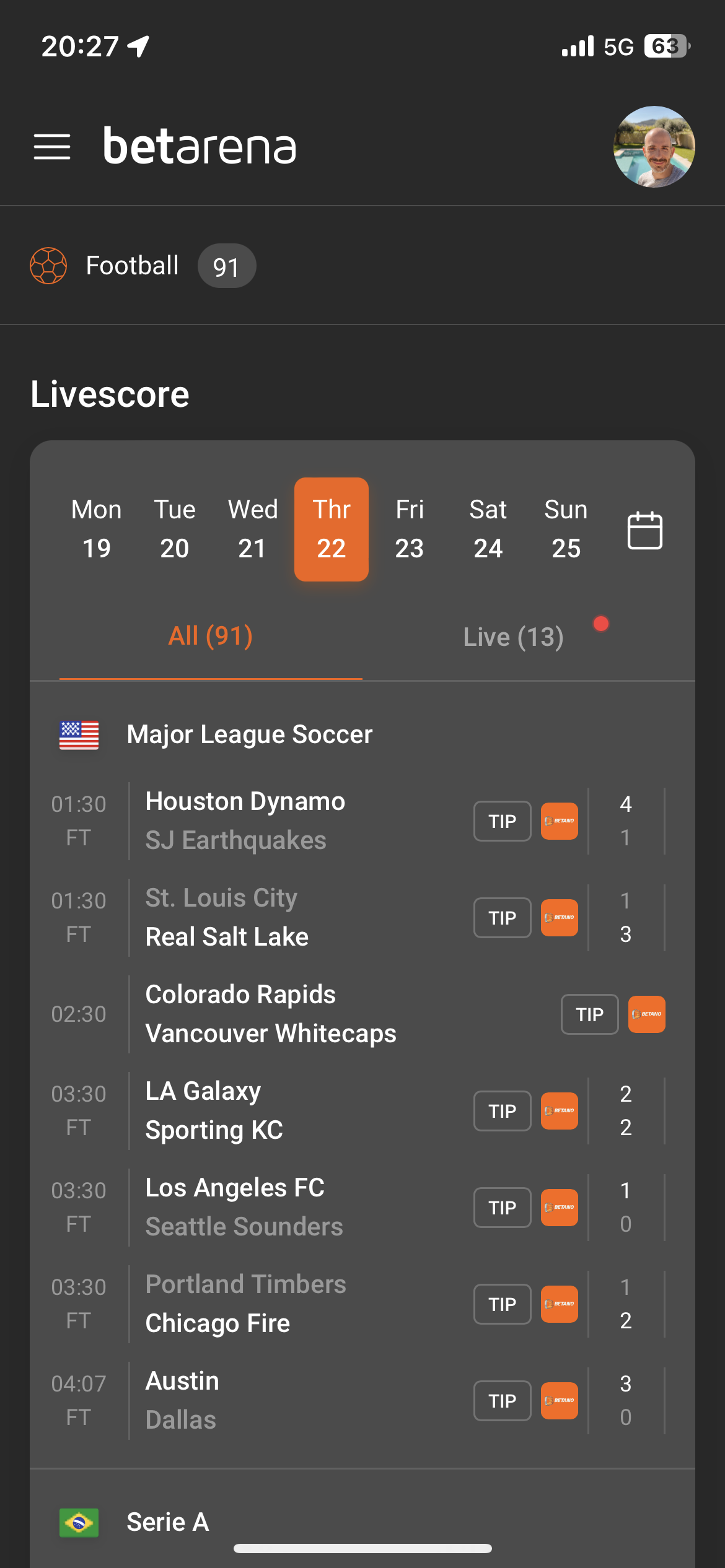725x1568 pixels.
Task: Open the hamburger navigation menu
Action: pyautogui.click(x=53, y=147)
